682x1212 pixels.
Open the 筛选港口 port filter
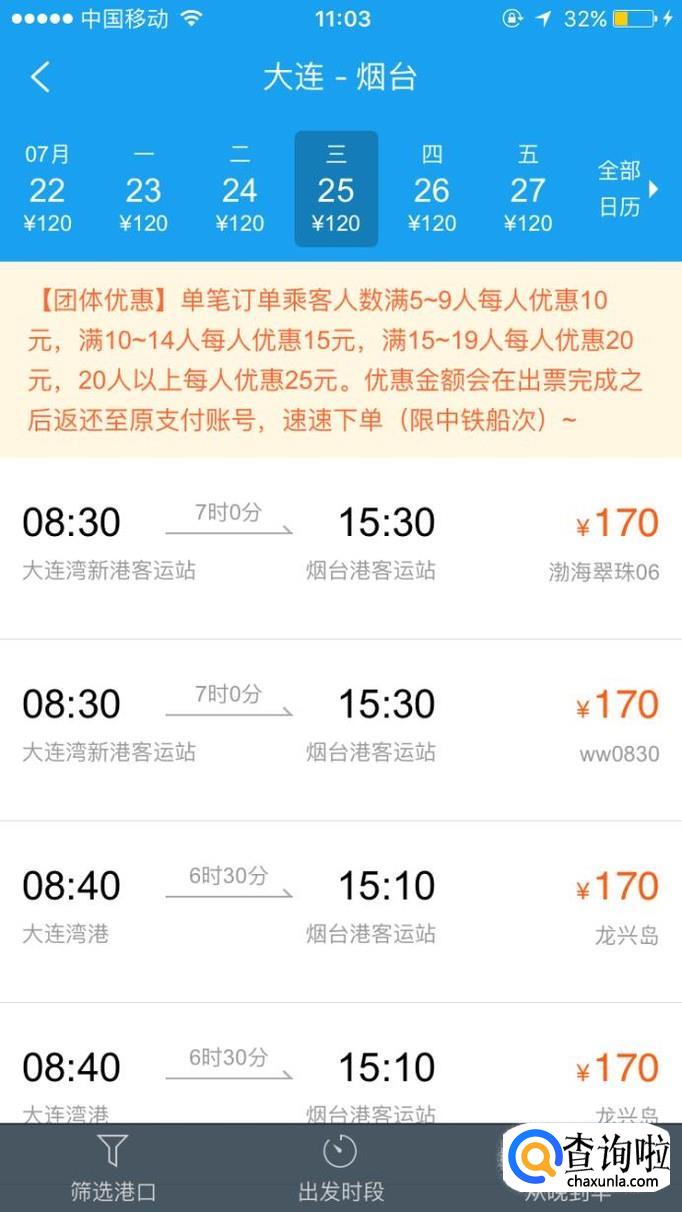click(113, 1168)
